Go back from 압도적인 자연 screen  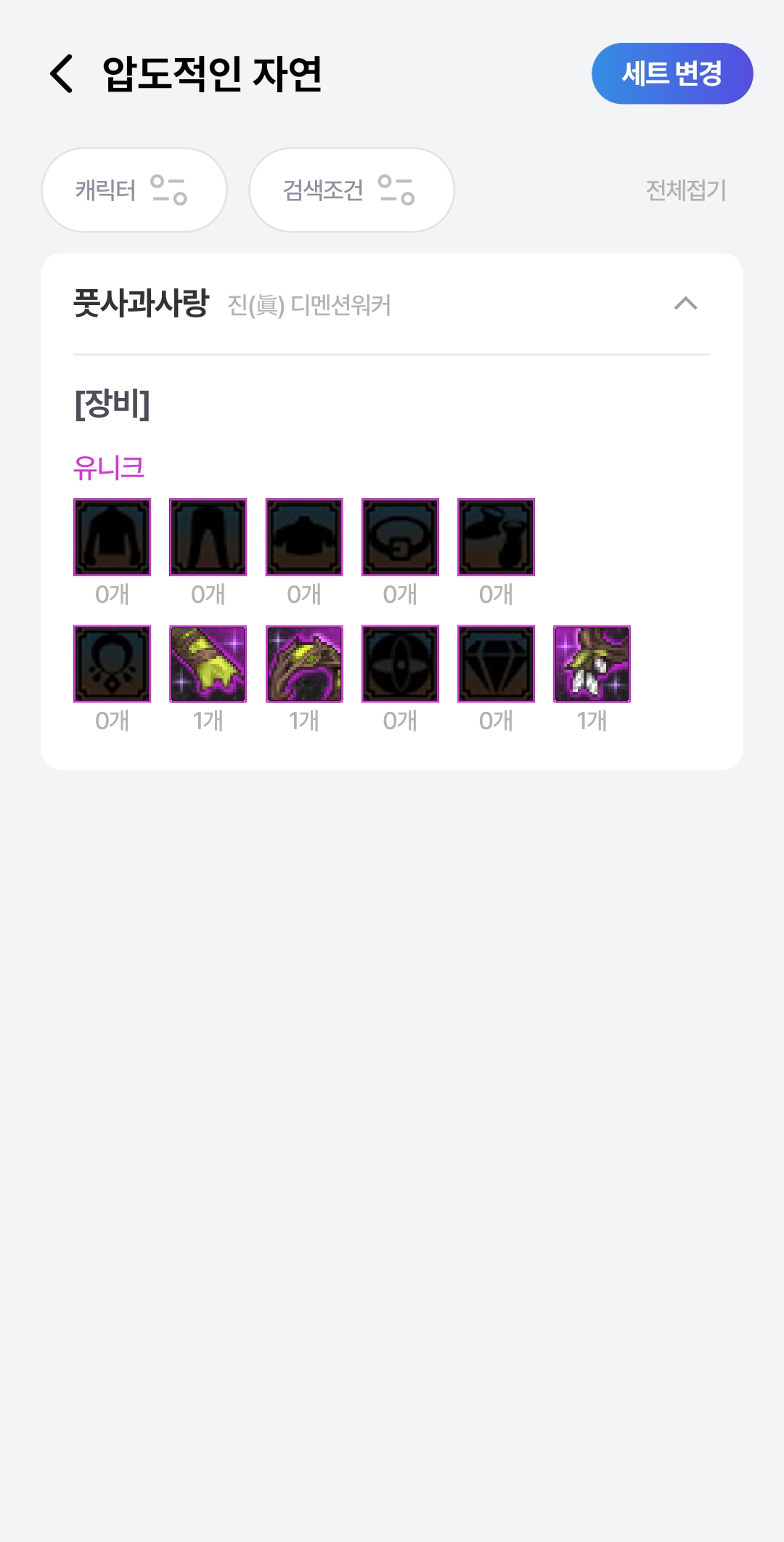(62, 73)
